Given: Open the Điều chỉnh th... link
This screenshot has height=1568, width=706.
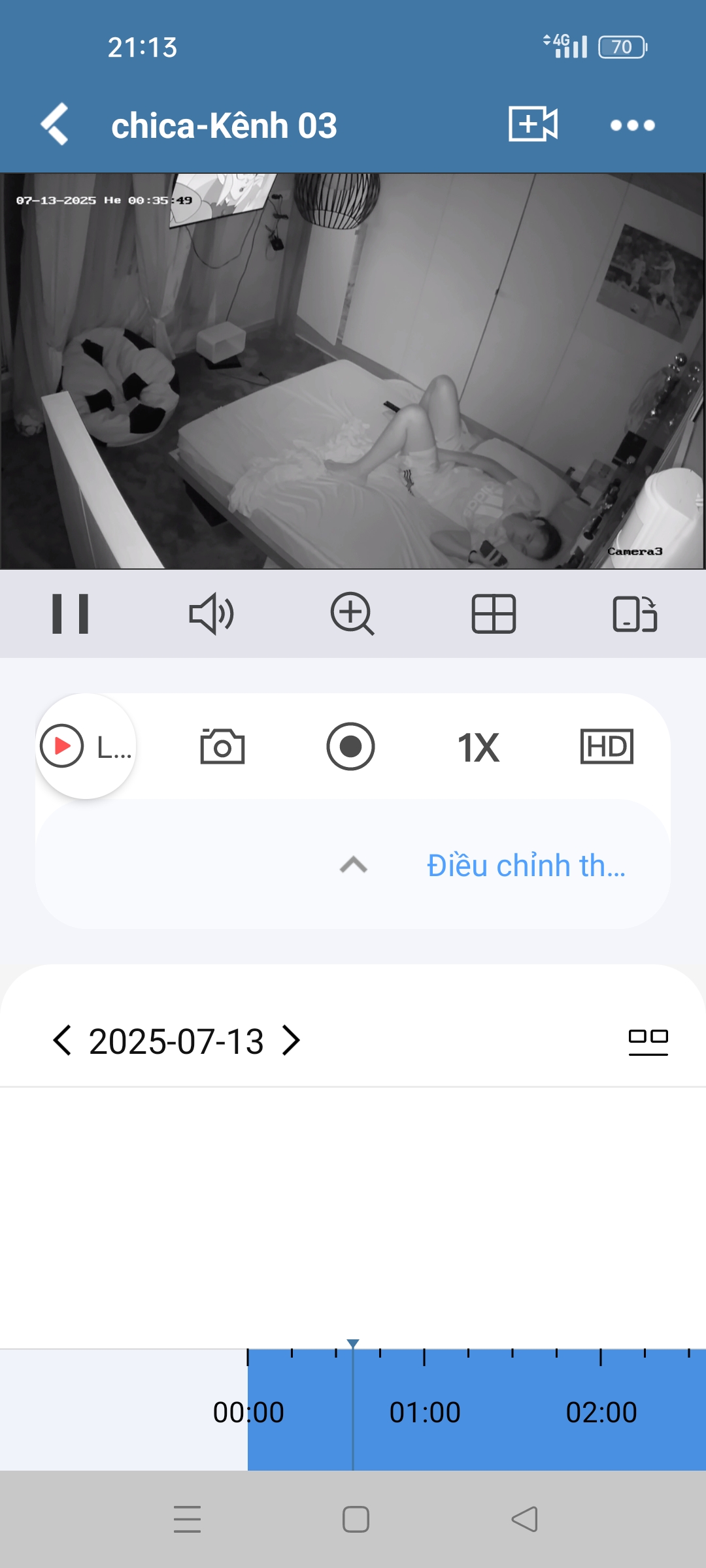Looking at the screenshot, I should pos(526,866).
